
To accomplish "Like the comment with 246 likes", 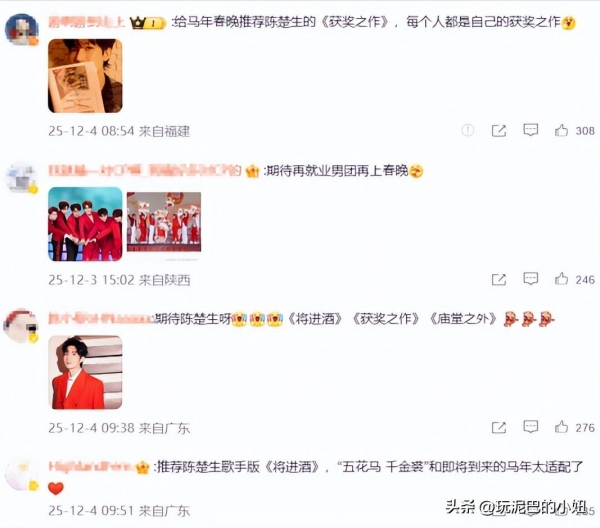I will [x=561, y=279].
